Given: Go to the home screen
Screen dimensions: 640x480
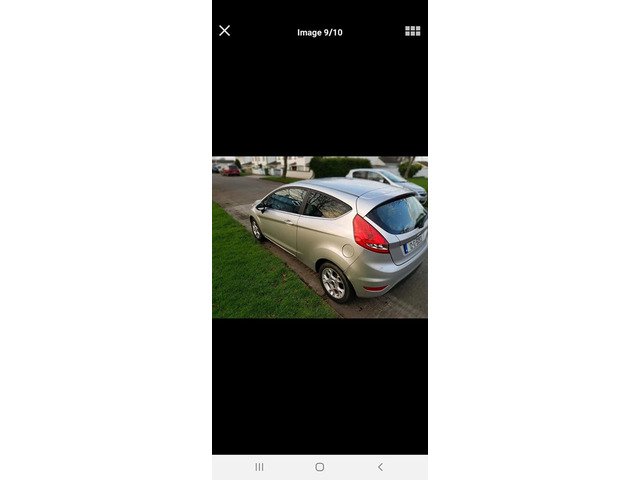Looking at the screenshot, I should [x=320, y=467].
